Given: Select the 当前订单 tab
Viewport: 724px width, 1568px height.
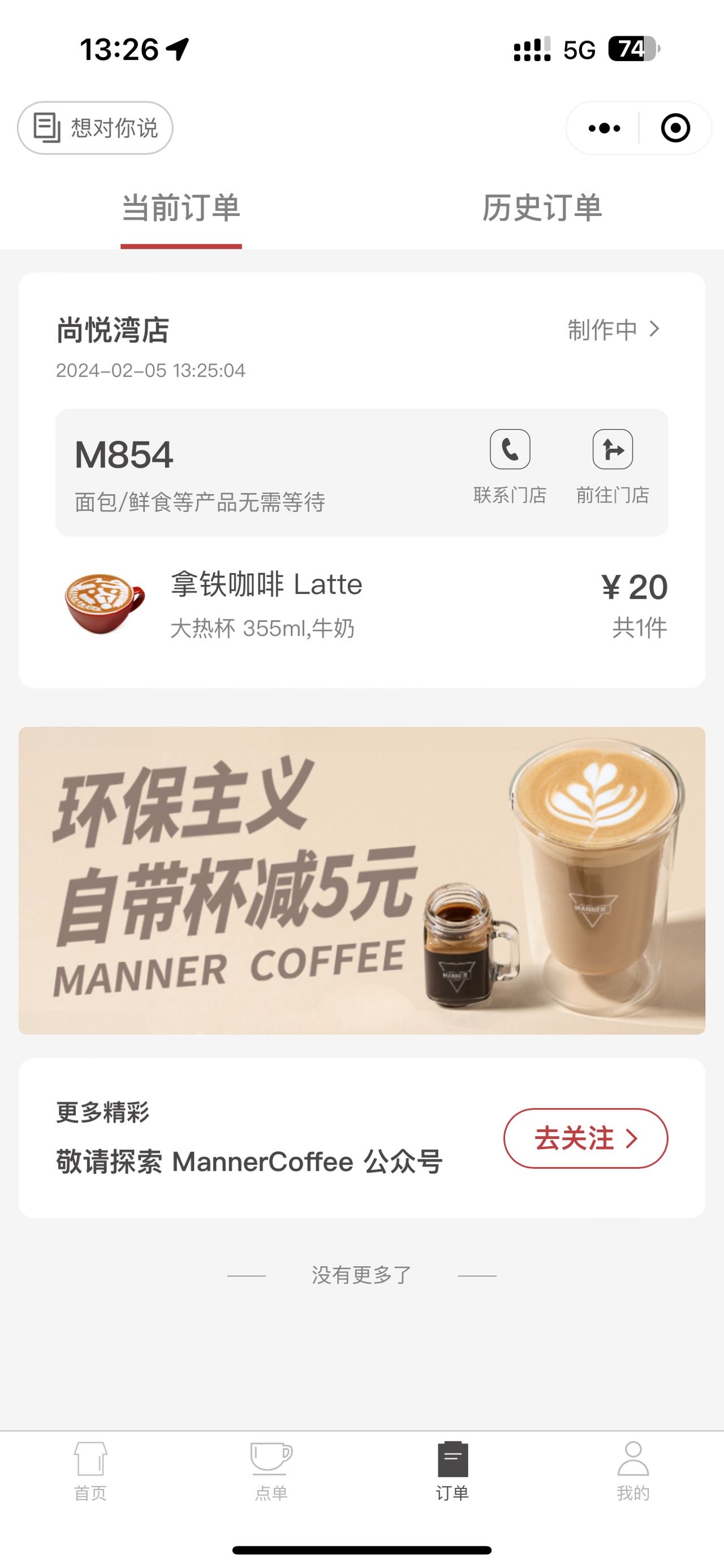Looking at the screenshot, I should click(182, 208).
